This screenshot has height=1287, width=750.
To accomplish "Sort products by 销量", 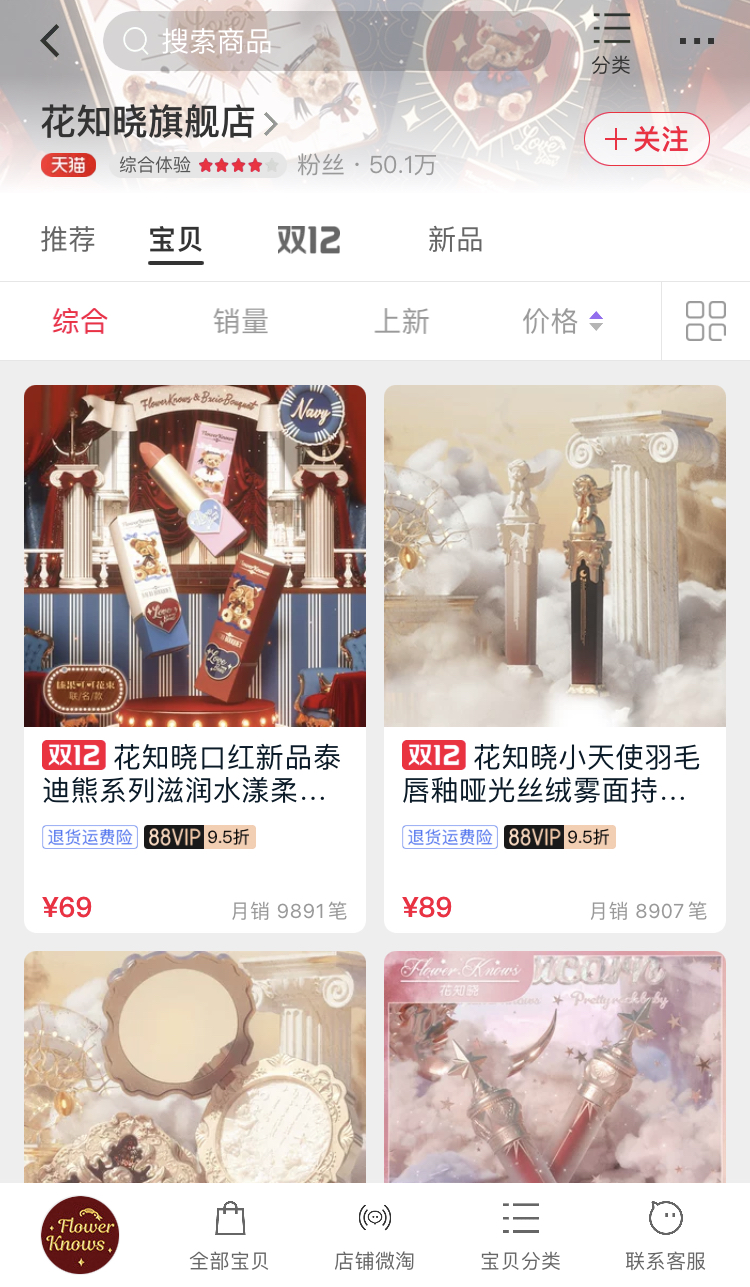I will [x=240, y=321].
